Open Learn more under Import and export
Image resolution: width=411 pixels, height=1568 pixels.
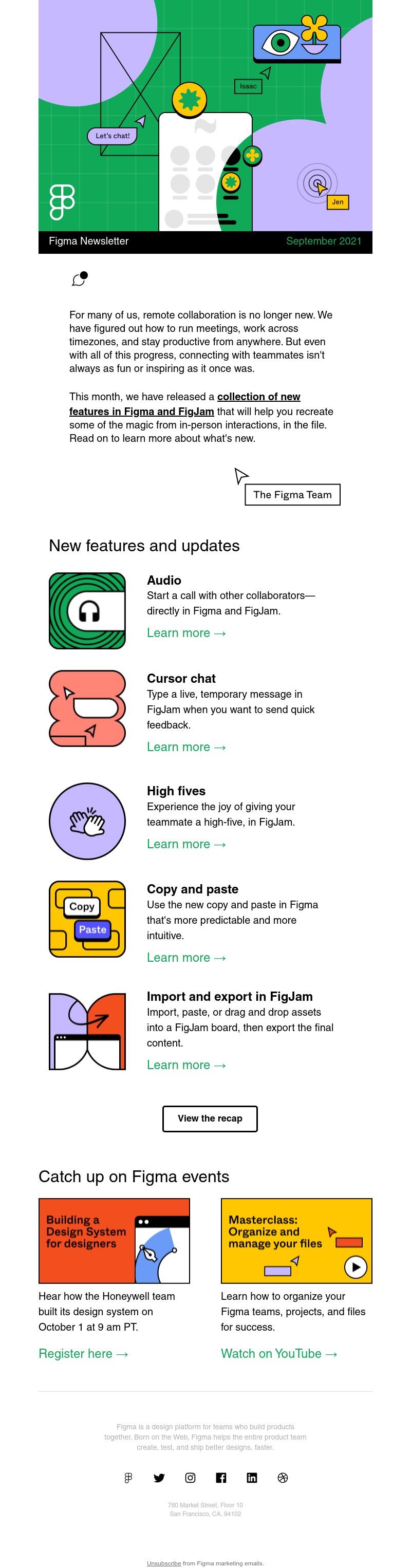coord(185,1065)
